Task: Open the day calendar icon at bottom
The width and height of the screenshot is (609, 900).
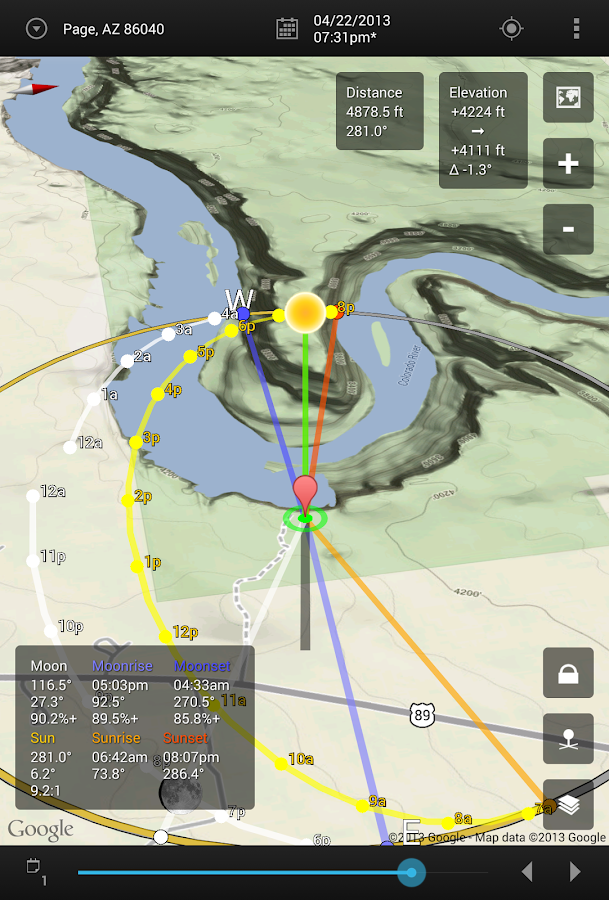Action: (x=34, y=868)
